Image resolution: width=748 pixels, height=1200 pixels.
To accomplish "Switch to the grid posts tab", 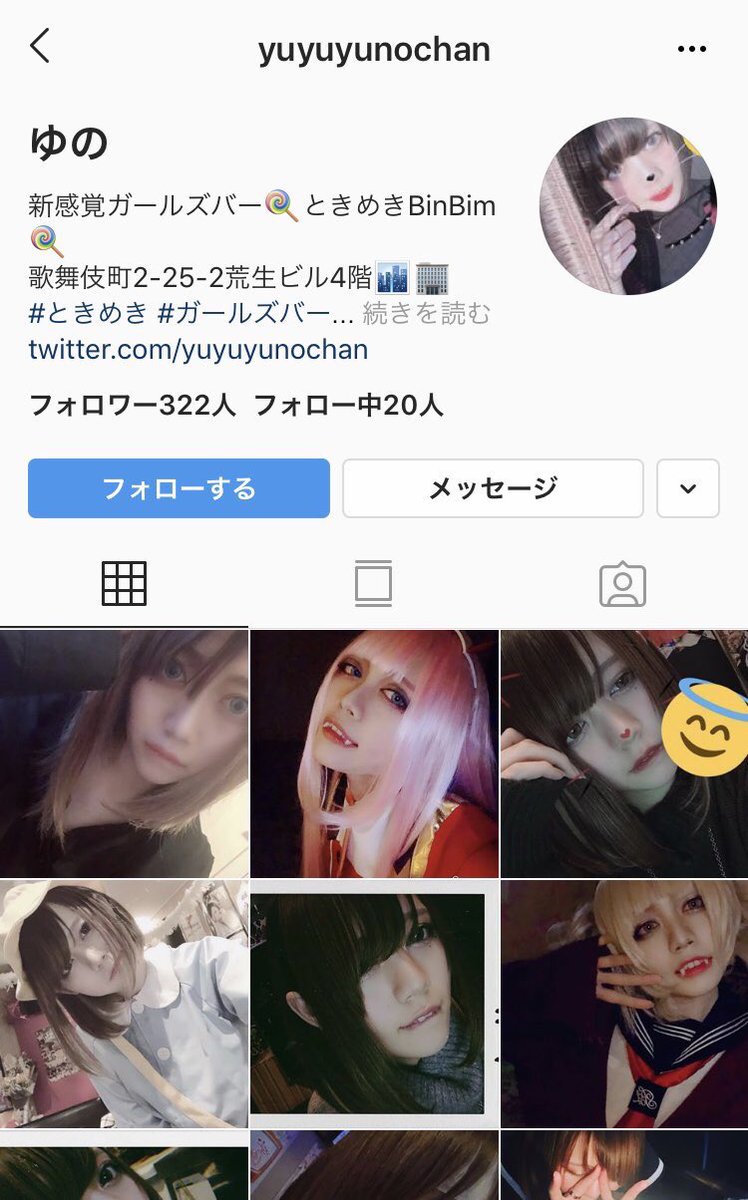I will click(x=124, y=584).
